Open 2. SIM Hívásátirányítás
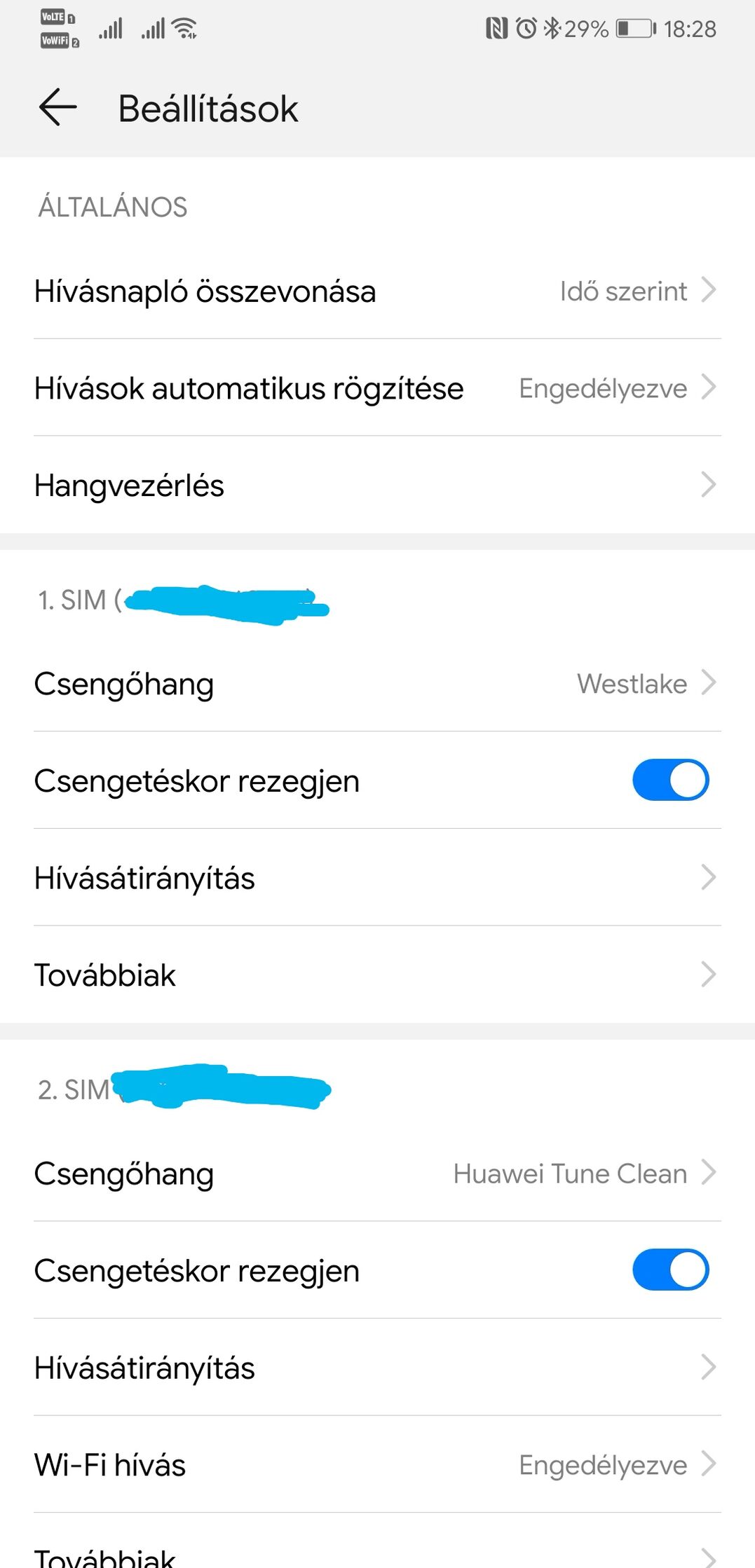The image size is (755, 1568). coord(377,1367)
